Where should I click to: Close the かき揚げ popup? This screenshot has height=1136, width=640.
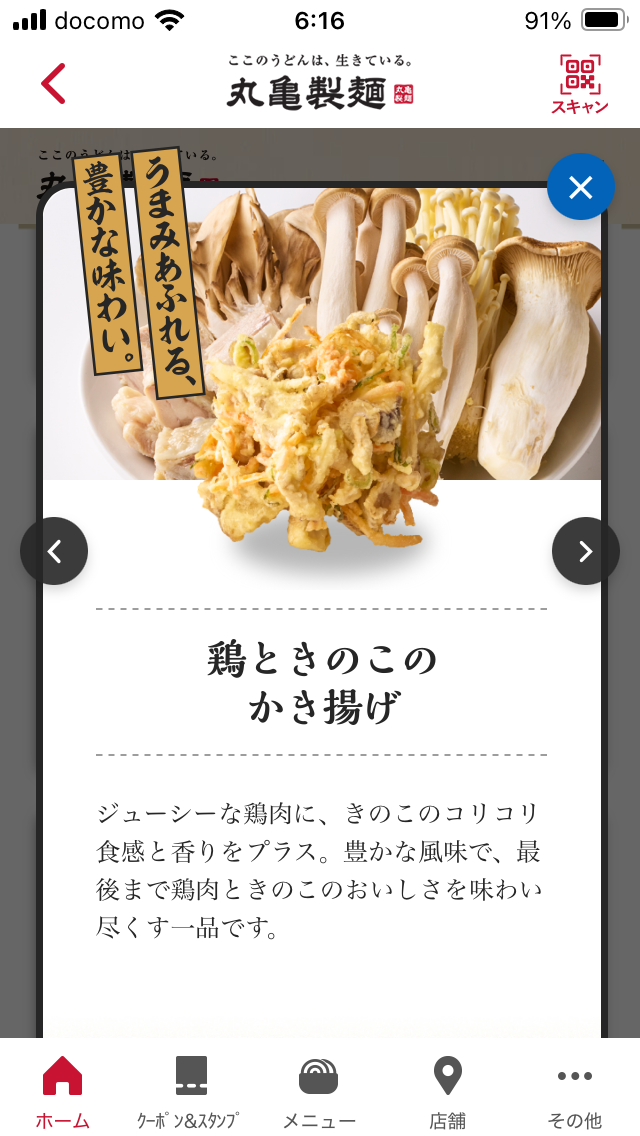(581, 187)
